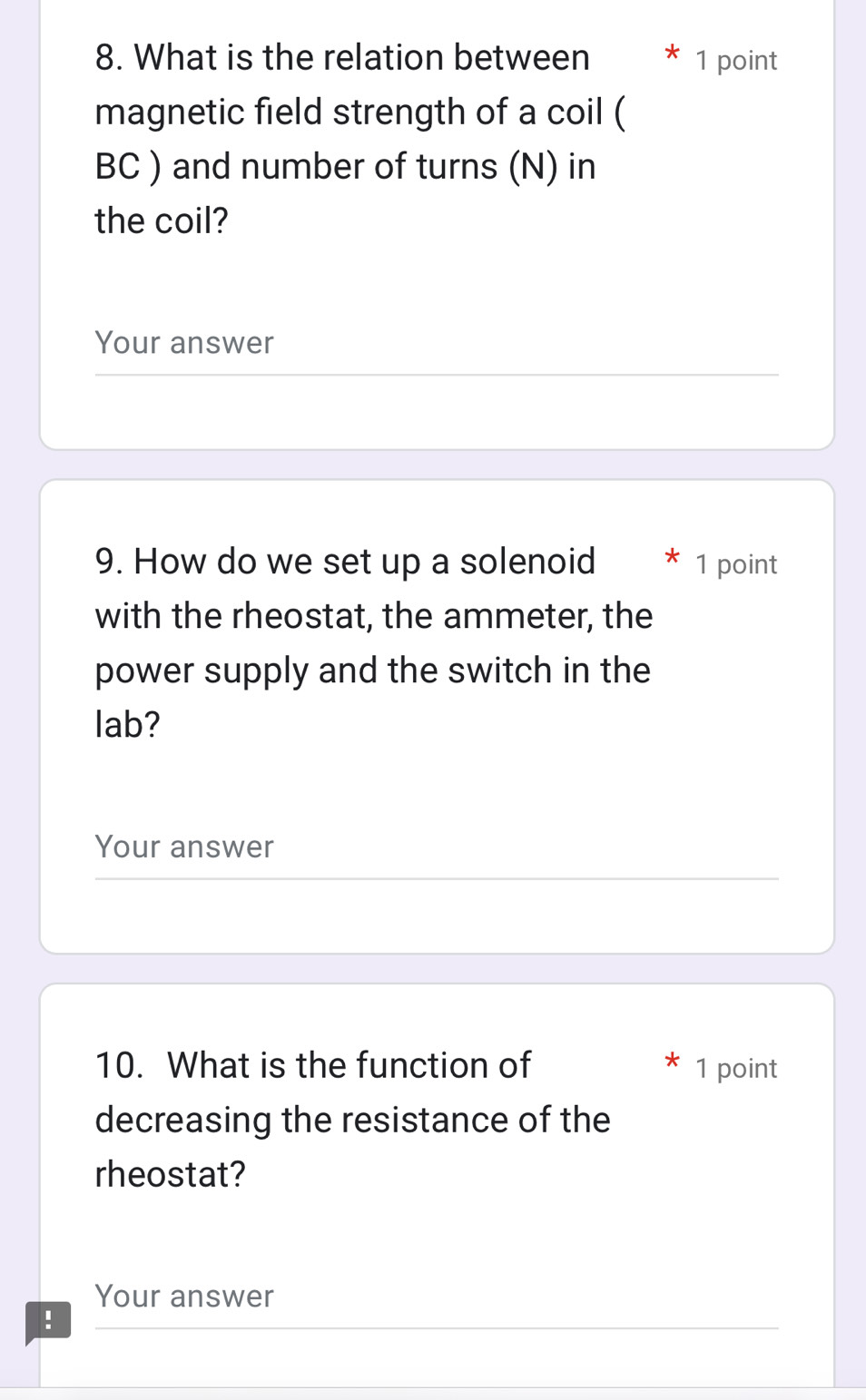Click the question 9 card about solenoid setup
Image resolution: width=866 pixels, height=1400 pixels.
[x=437, y=717]
